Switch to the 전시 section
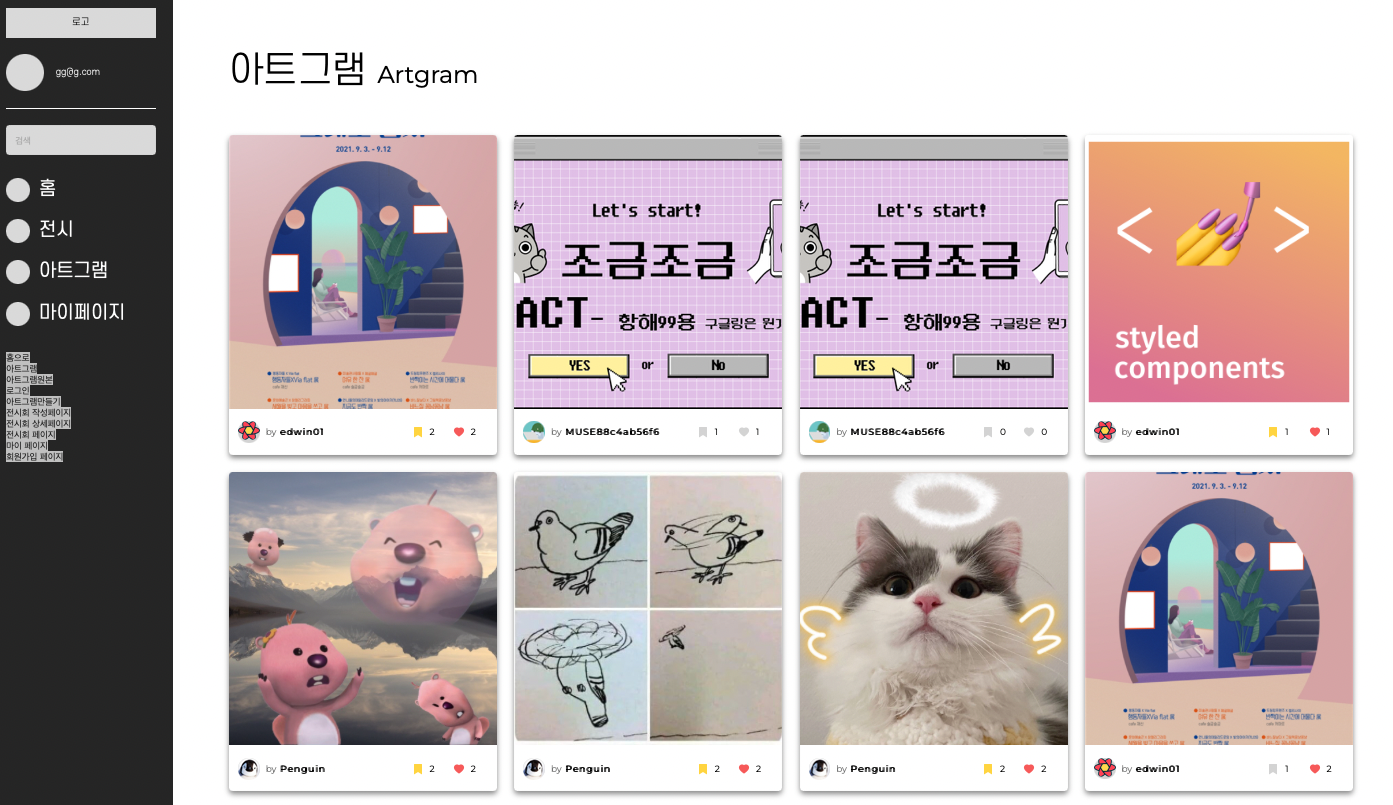Image resolution: width=1393 pixels, height=805 pixels. click(x=56, y=229)
